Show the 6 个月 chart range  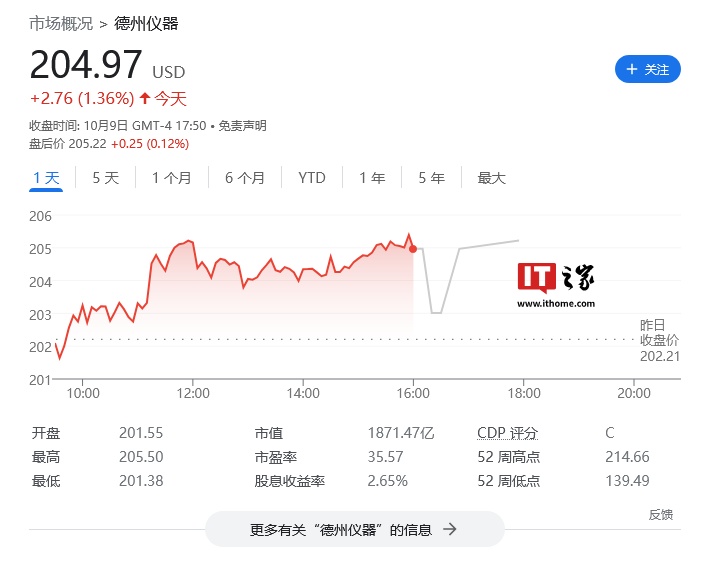tap(245, 178)
